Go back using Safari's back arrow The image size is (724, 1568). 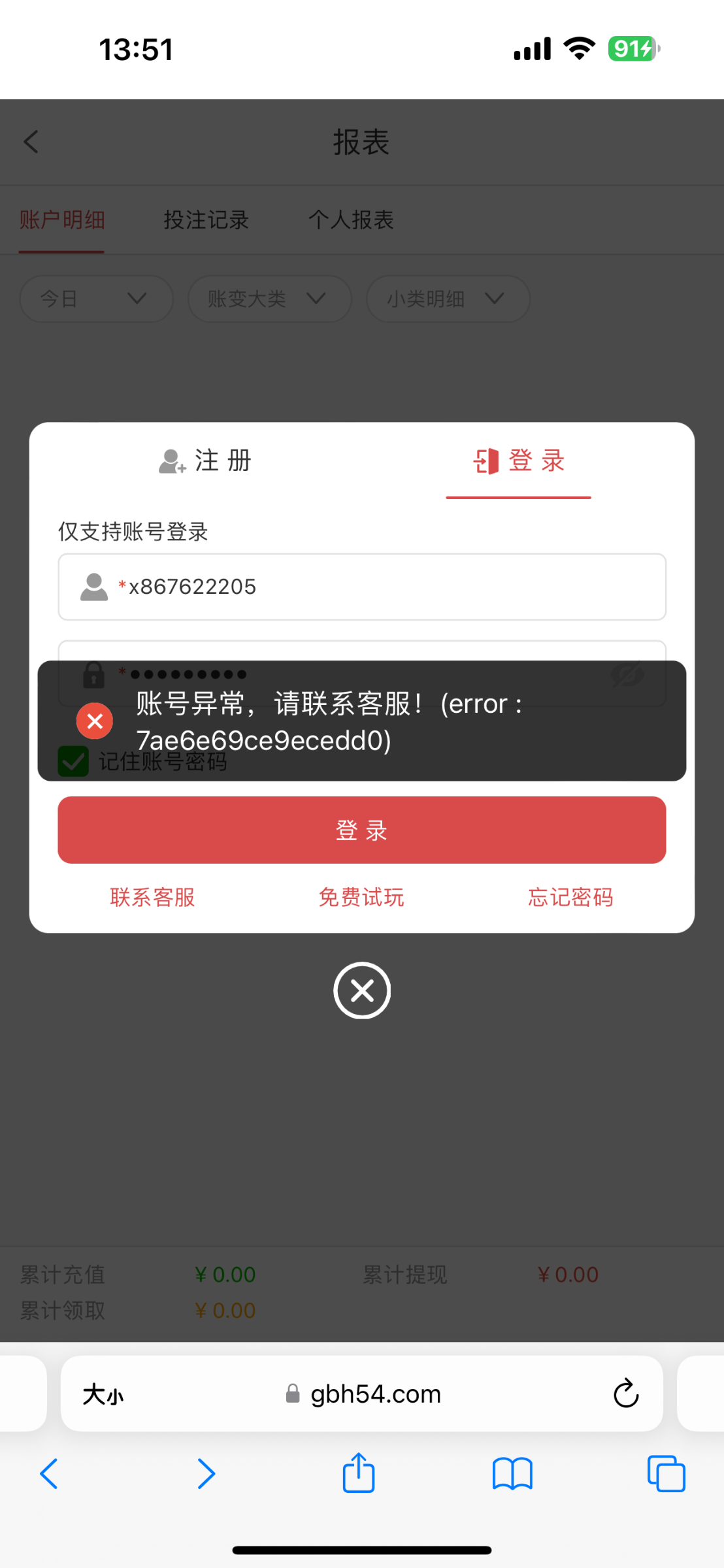tap(49, 1473)
